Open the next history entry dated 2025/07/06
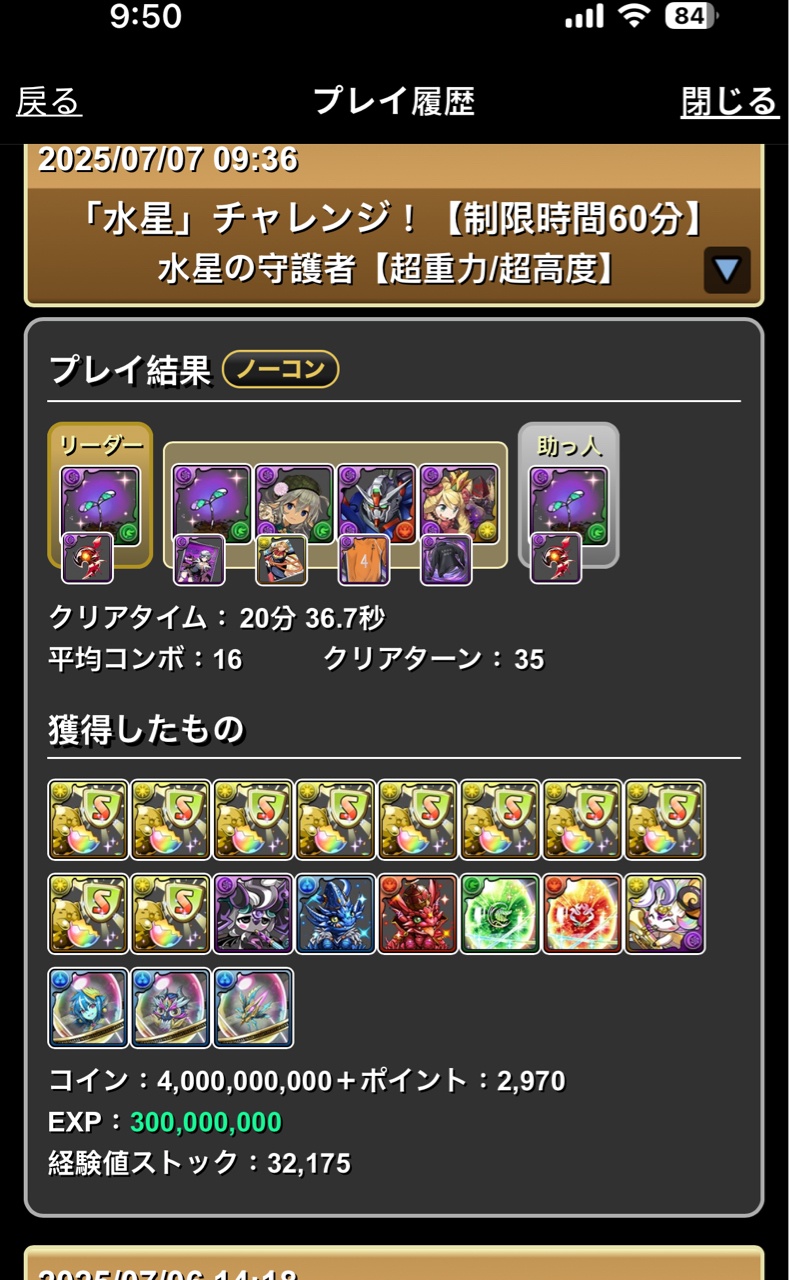The height and width of the screenshot is (1280, 789). pos(393,1264)
